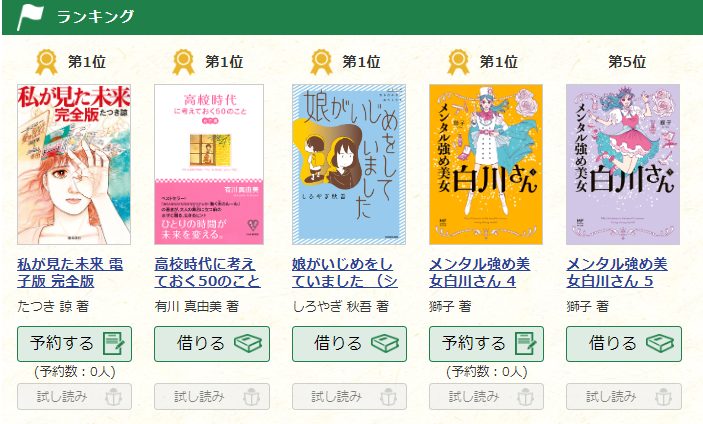Open the title link メンタル強め美女白川さん 5
This screenshot has width=703, height=424.
point(617,272)
